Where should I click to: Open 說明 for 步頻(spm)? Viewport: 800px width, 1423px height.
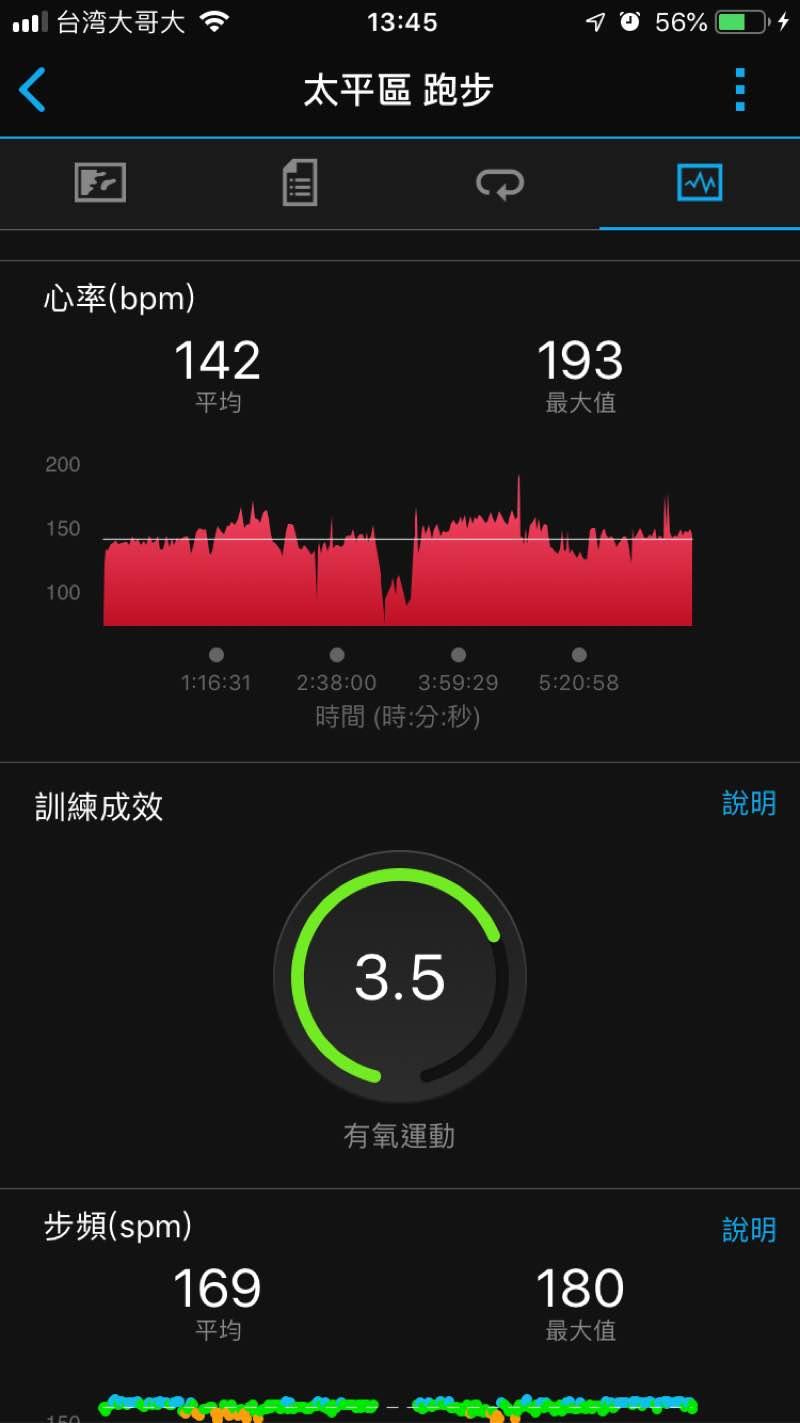coord(748,1229)
